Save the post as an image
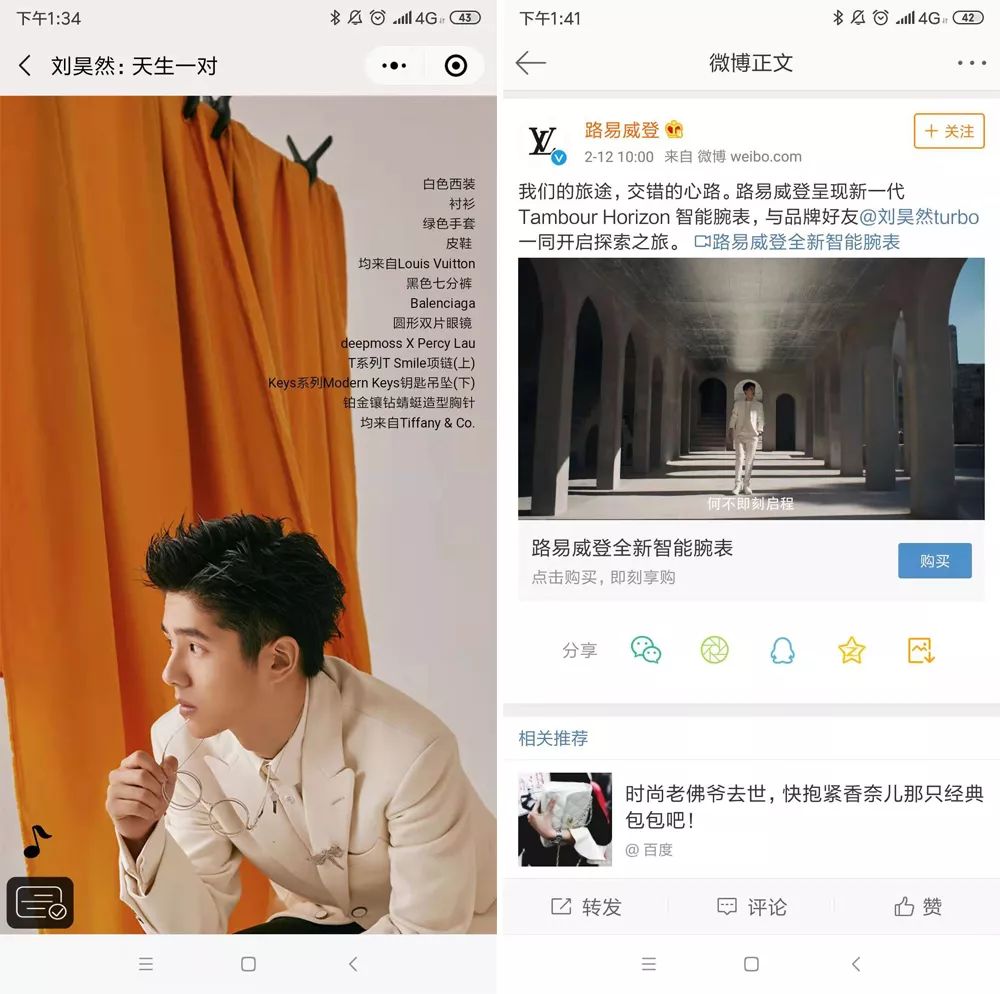1000x994 pixels. (x=920, y=650)
